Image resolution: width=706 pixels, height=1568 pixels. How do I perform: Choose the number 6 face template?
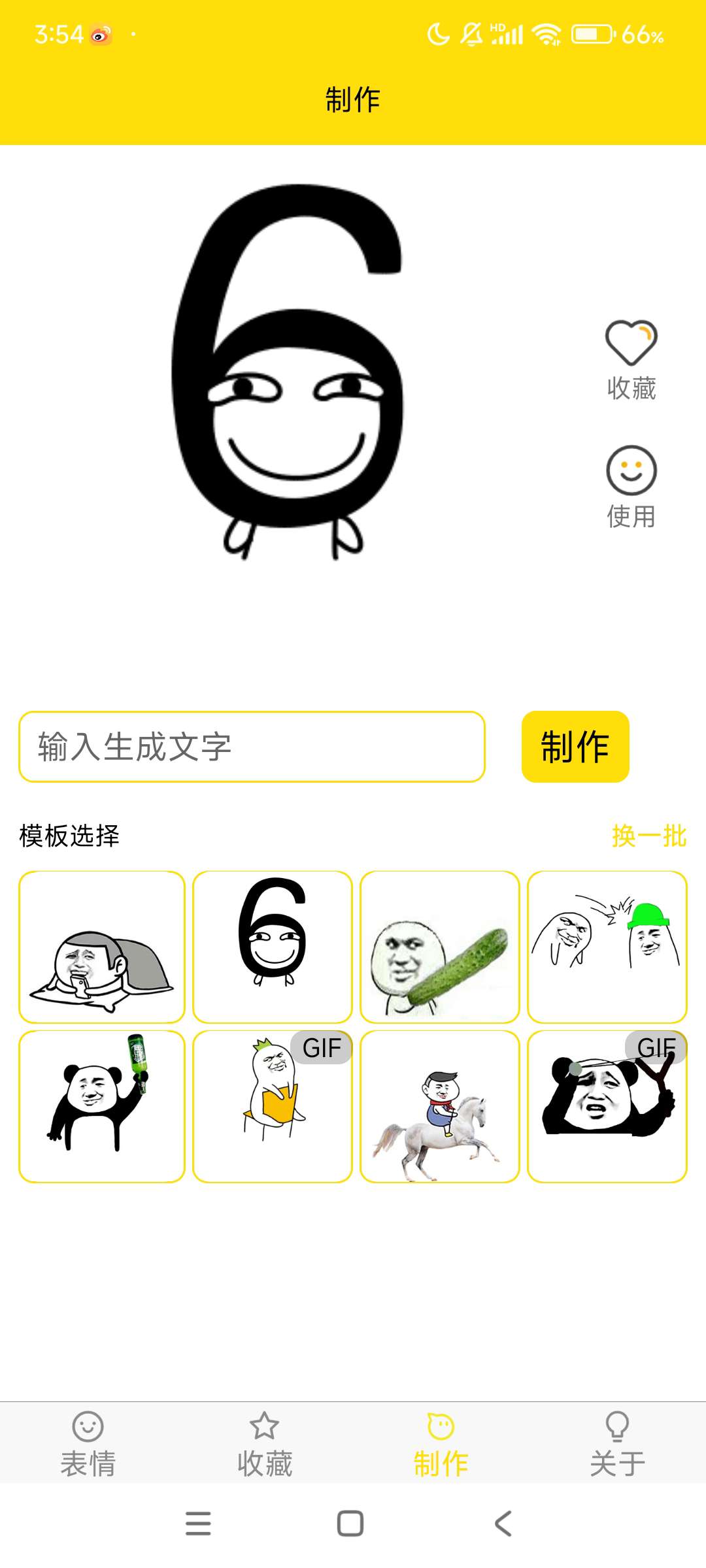point(273,947)
